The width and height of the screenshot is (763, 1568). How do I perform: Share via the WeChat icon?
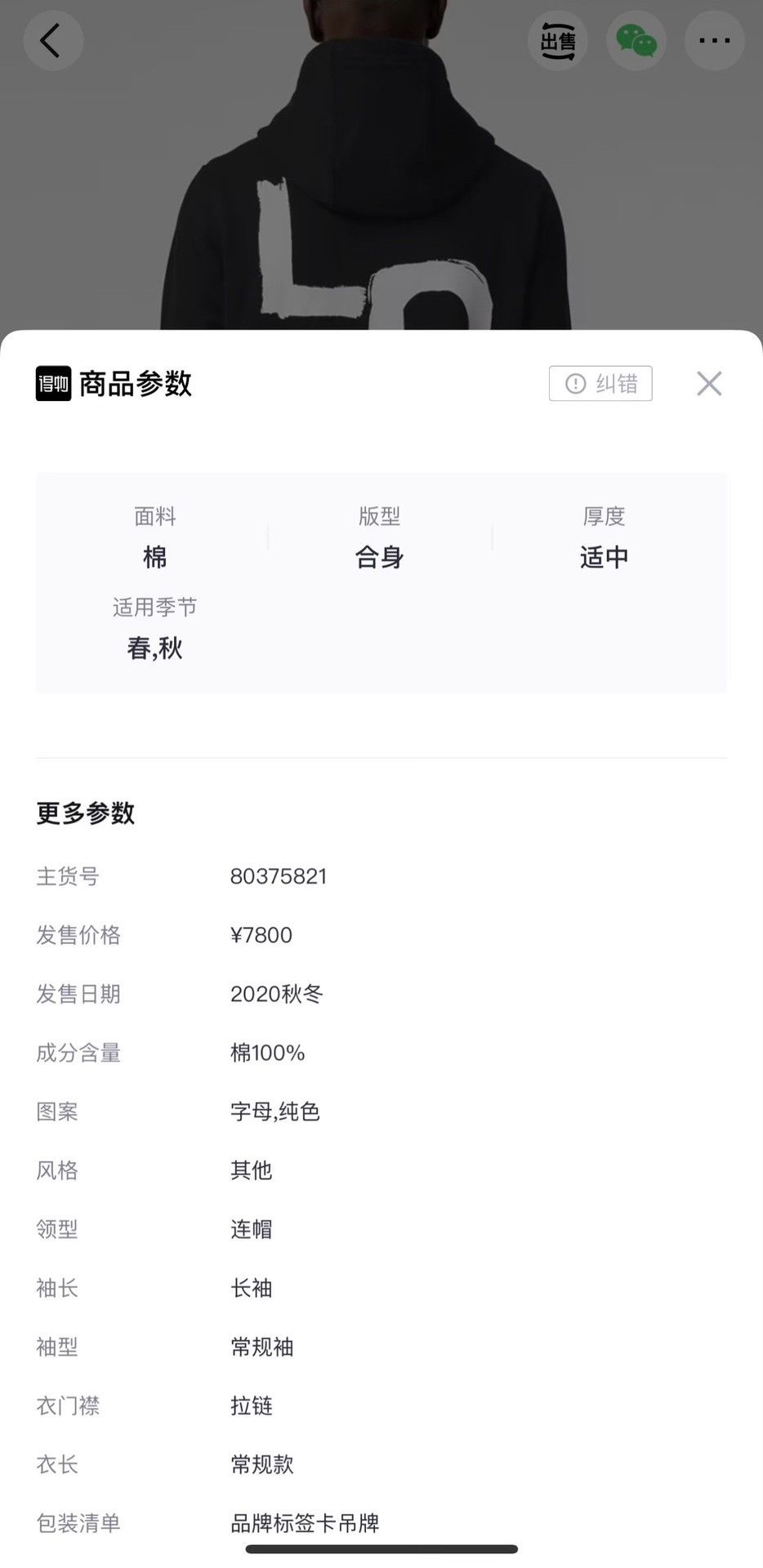(636, 40)
